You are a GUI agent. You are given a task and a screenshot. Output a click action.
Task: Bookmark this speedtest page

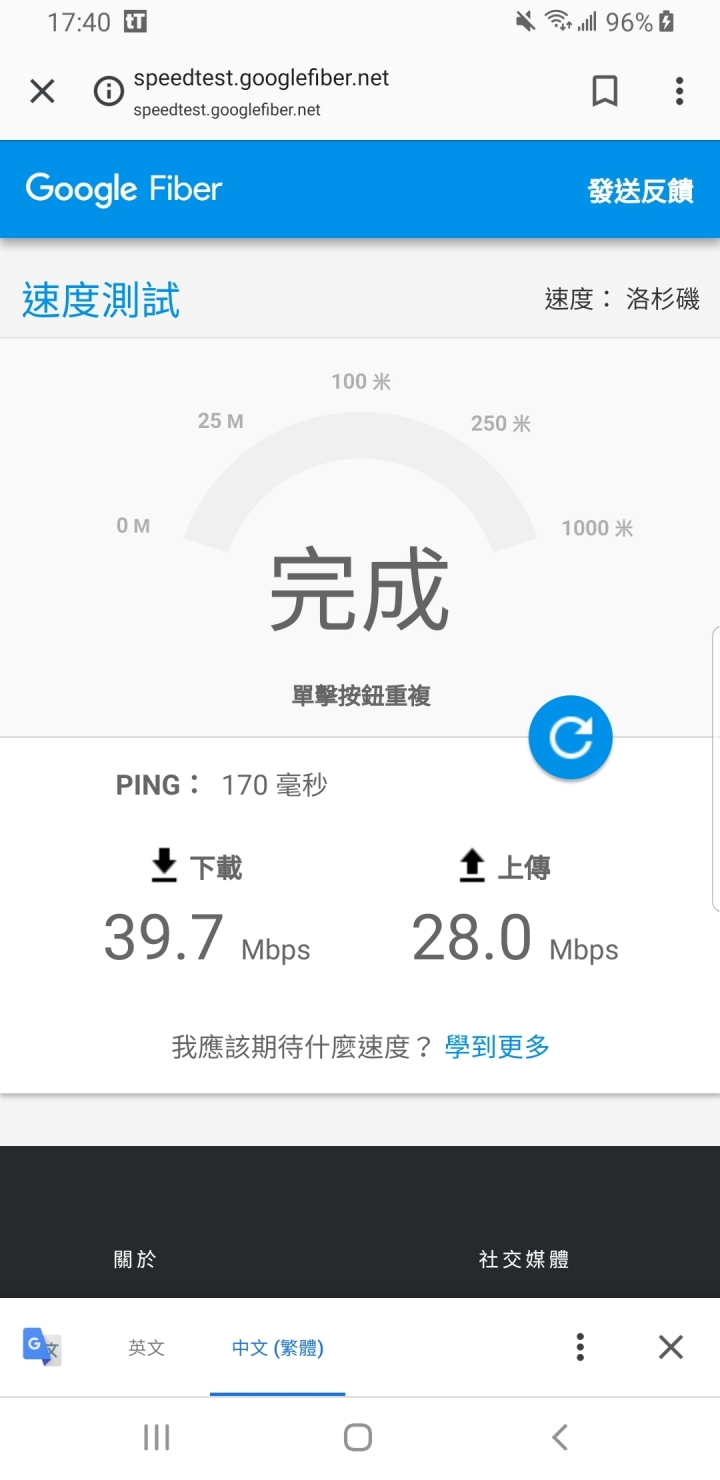pyautogui.click(x=605, y=91)
